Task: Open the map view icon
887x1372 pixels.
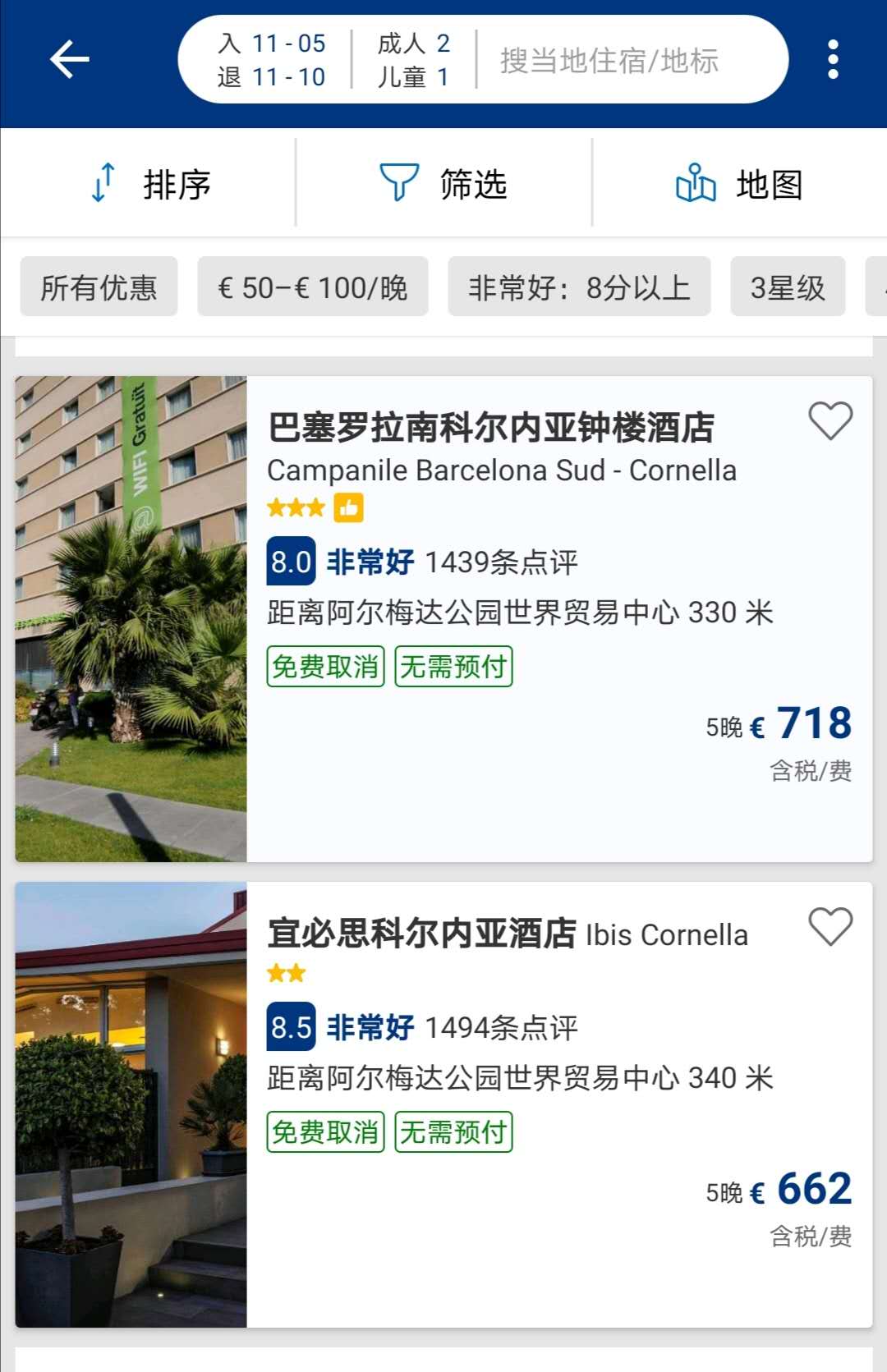Action: [694, 182]
